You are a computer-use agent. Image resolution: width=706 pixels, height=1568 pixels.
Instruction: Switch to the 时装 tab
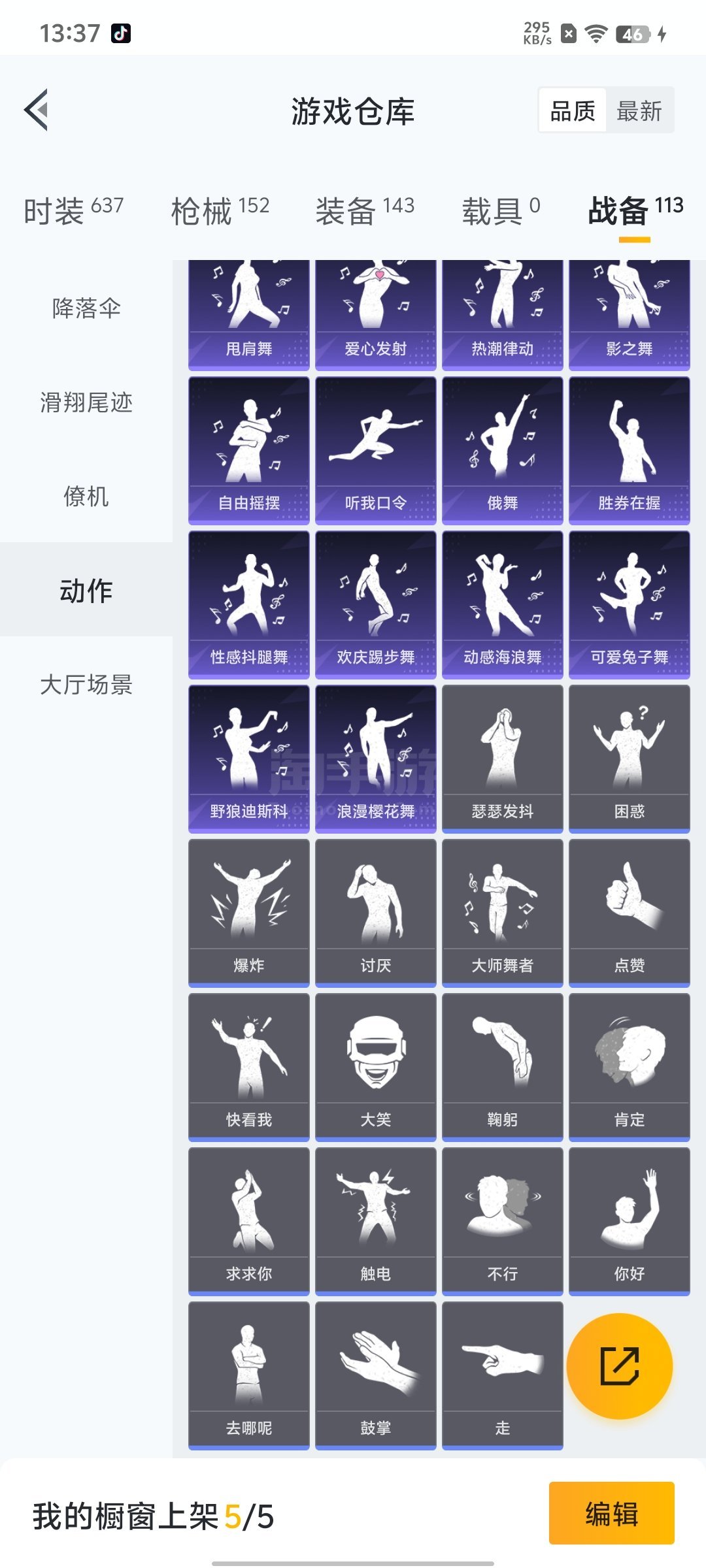(x=73, y=210)
